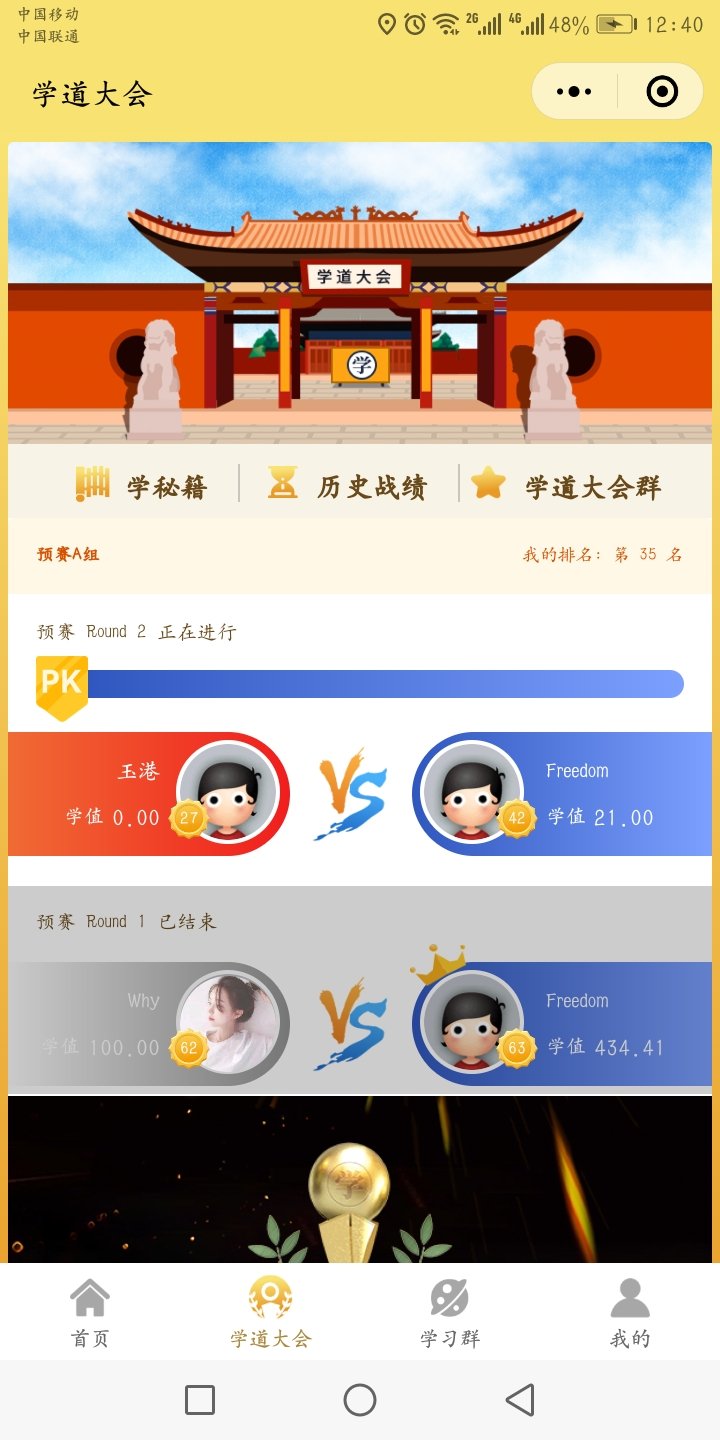The image size is (720, 1440).
Task: Open 学秘籍 section
Action: (142, 486)
